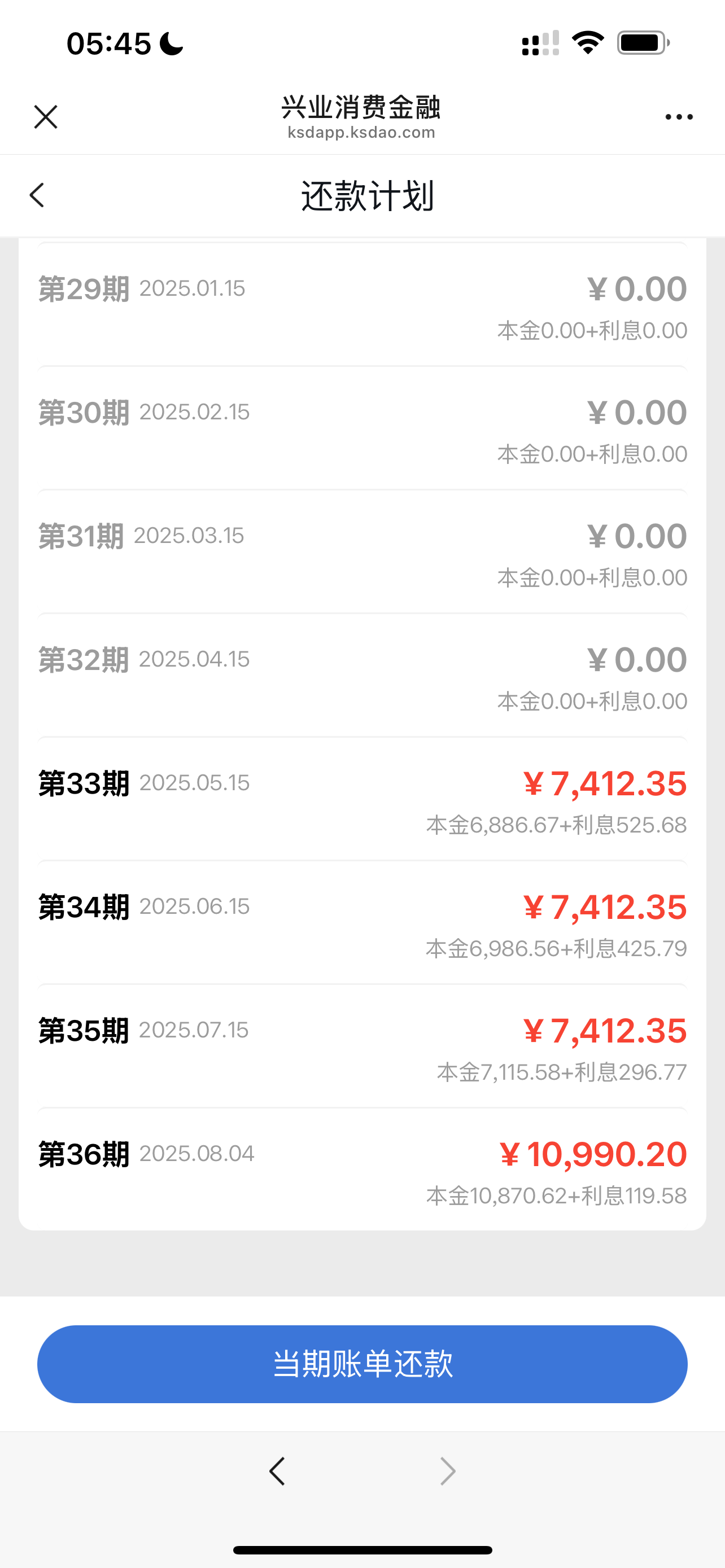This screenshot has width=725, height=1568.
Task: Close the 兴业消费金融 web page
Action: [x=46, y=117]
